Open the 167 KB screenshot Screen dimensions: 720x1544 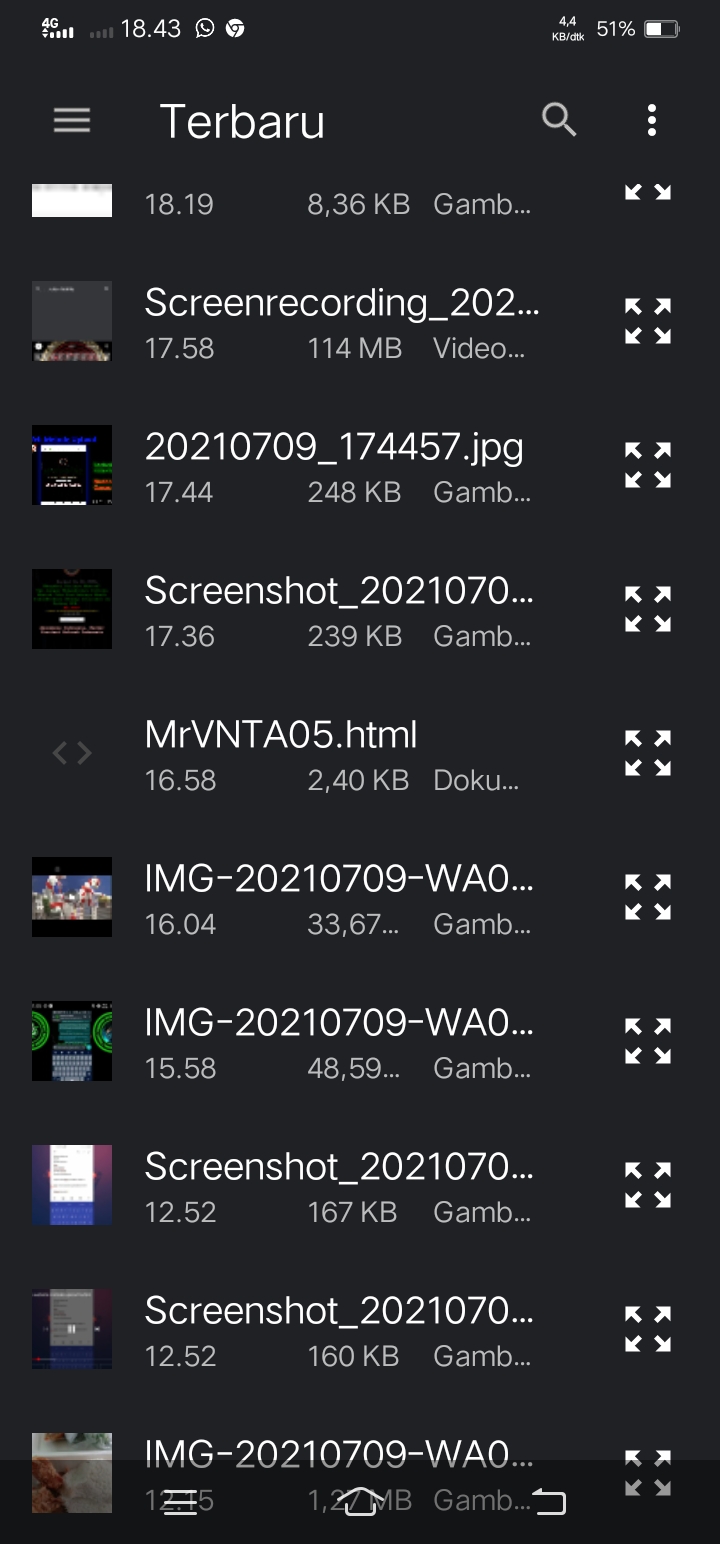[338, 1185]
